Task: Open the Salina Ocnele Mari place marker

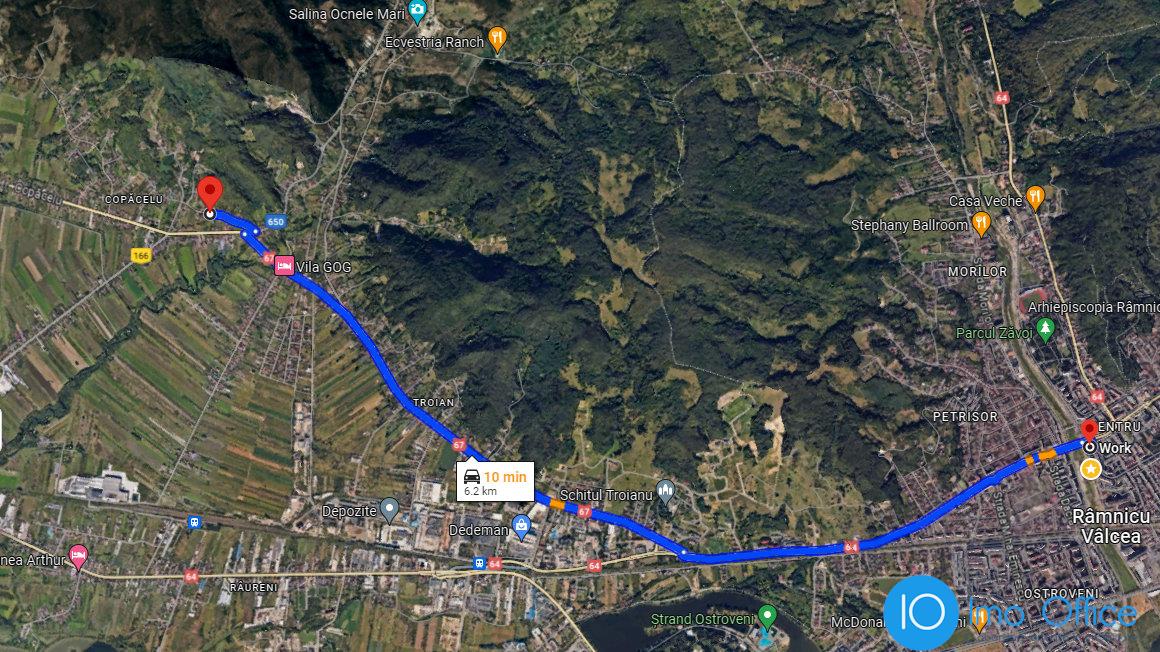Action: (x=417, y=11)
